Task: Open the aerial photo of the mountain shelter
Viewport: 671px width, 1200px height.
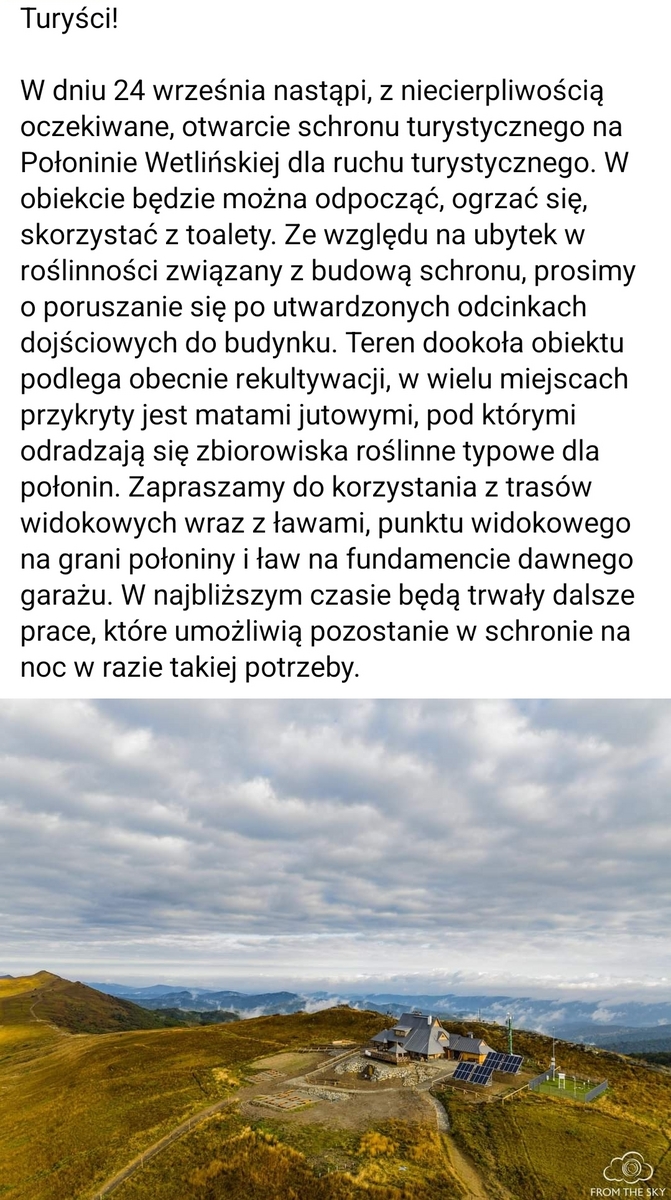Action: click(x=335, y=950)
